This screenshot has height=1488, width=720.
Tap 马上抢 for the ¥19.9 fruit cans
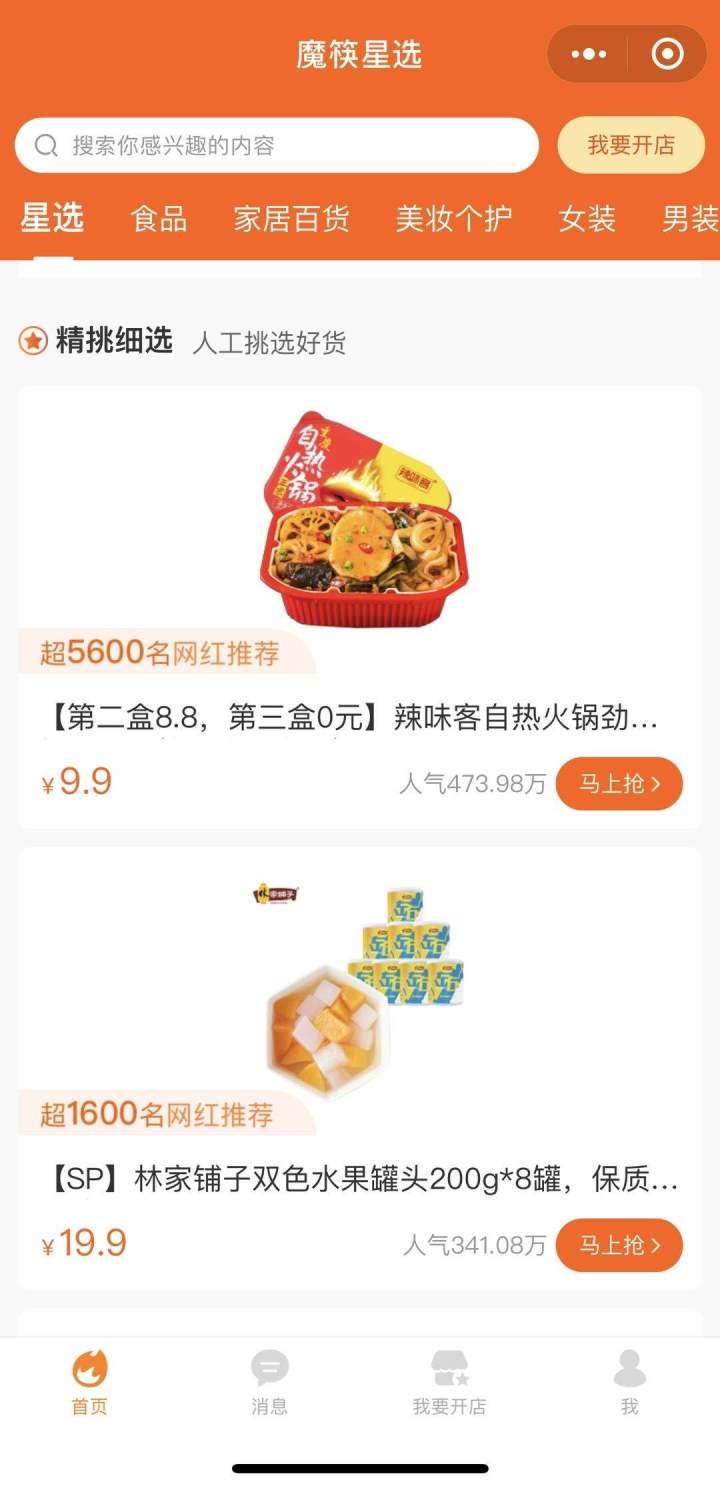tap(619, 1245)
